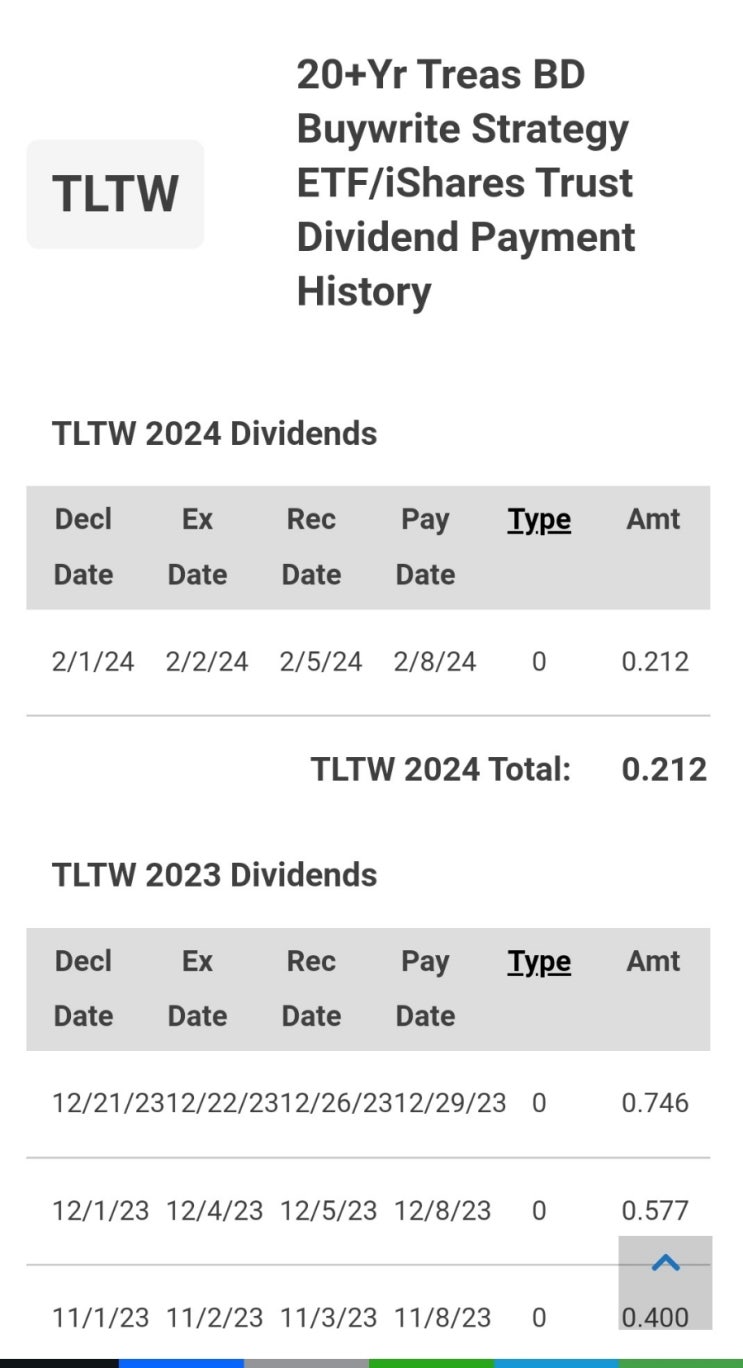Viewport: 743px width, 1368px height.
Task: Select the 2/8/24 pay date entry
Action: 434,661
